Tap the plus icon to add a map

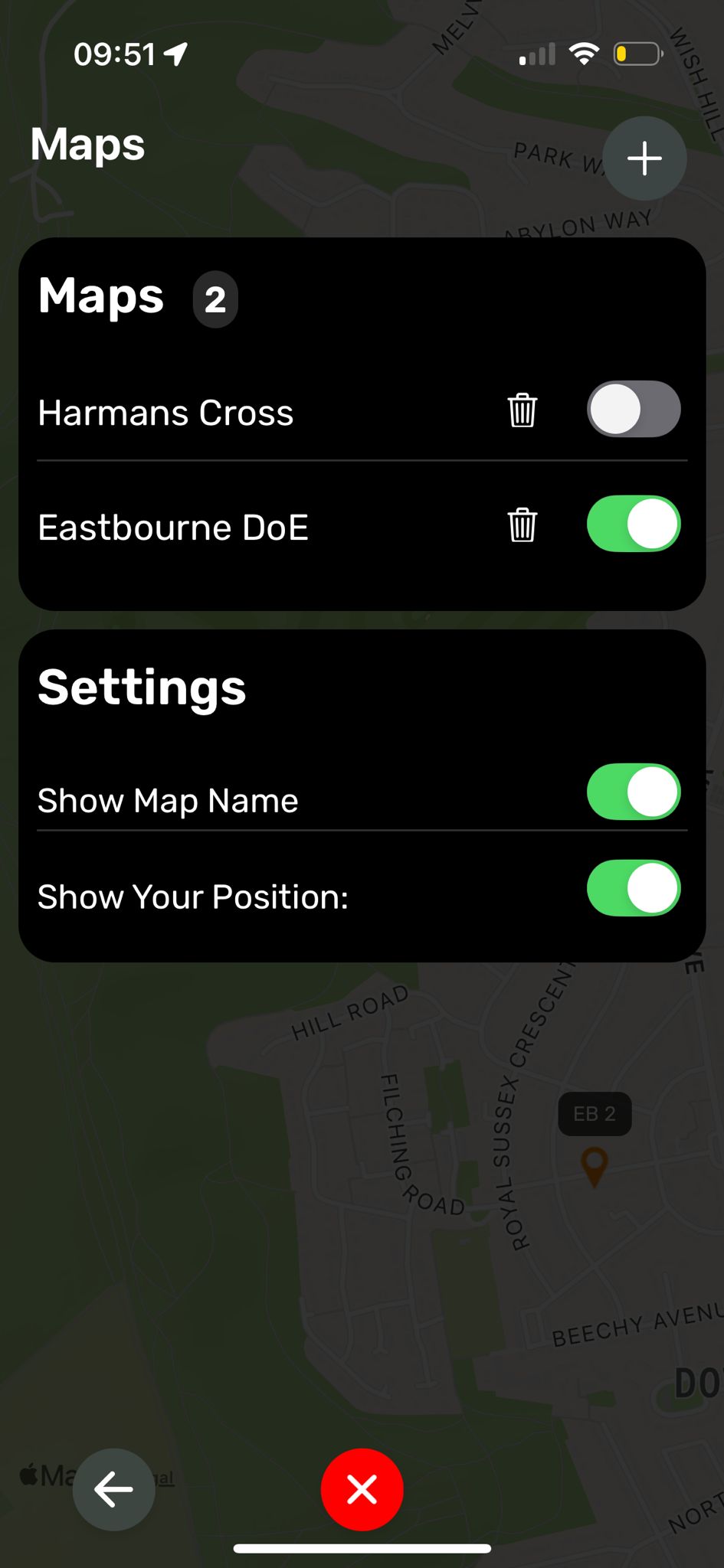tap(644, 158)
